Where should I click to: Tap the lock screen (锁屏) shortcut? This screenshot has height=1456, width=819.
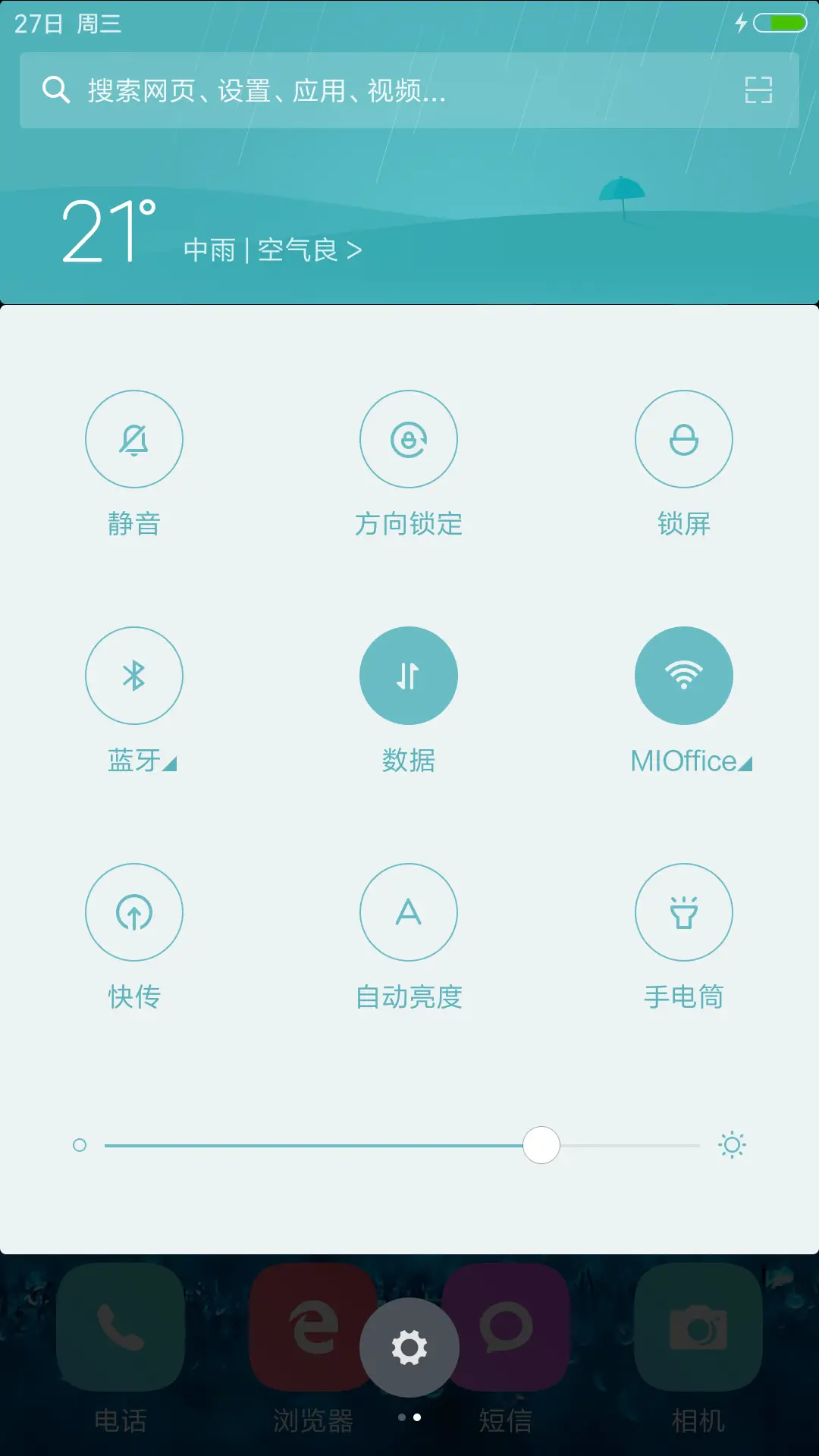684,440
